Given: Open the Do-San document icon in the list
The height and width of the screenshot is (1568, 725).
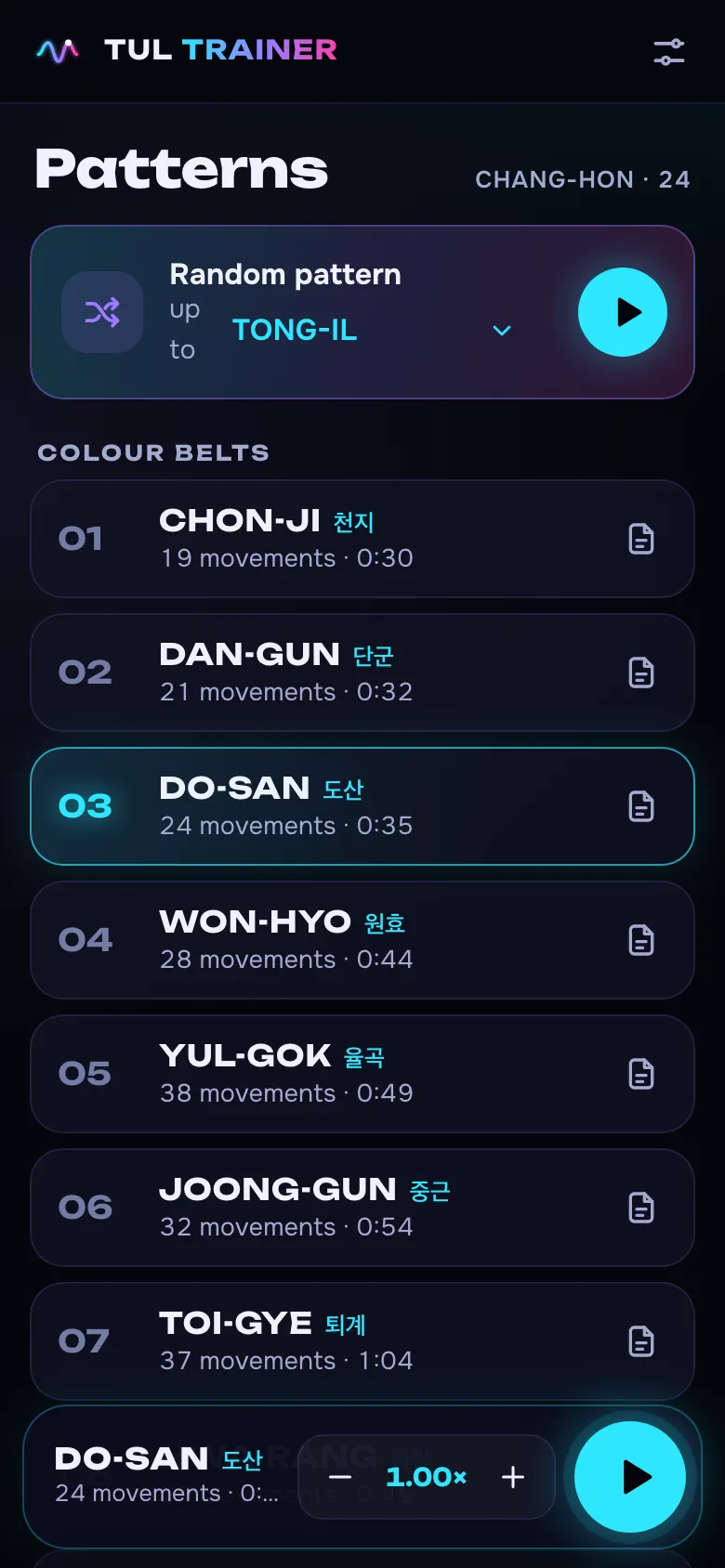Looking at the screenshot, I should coord(641,806).
